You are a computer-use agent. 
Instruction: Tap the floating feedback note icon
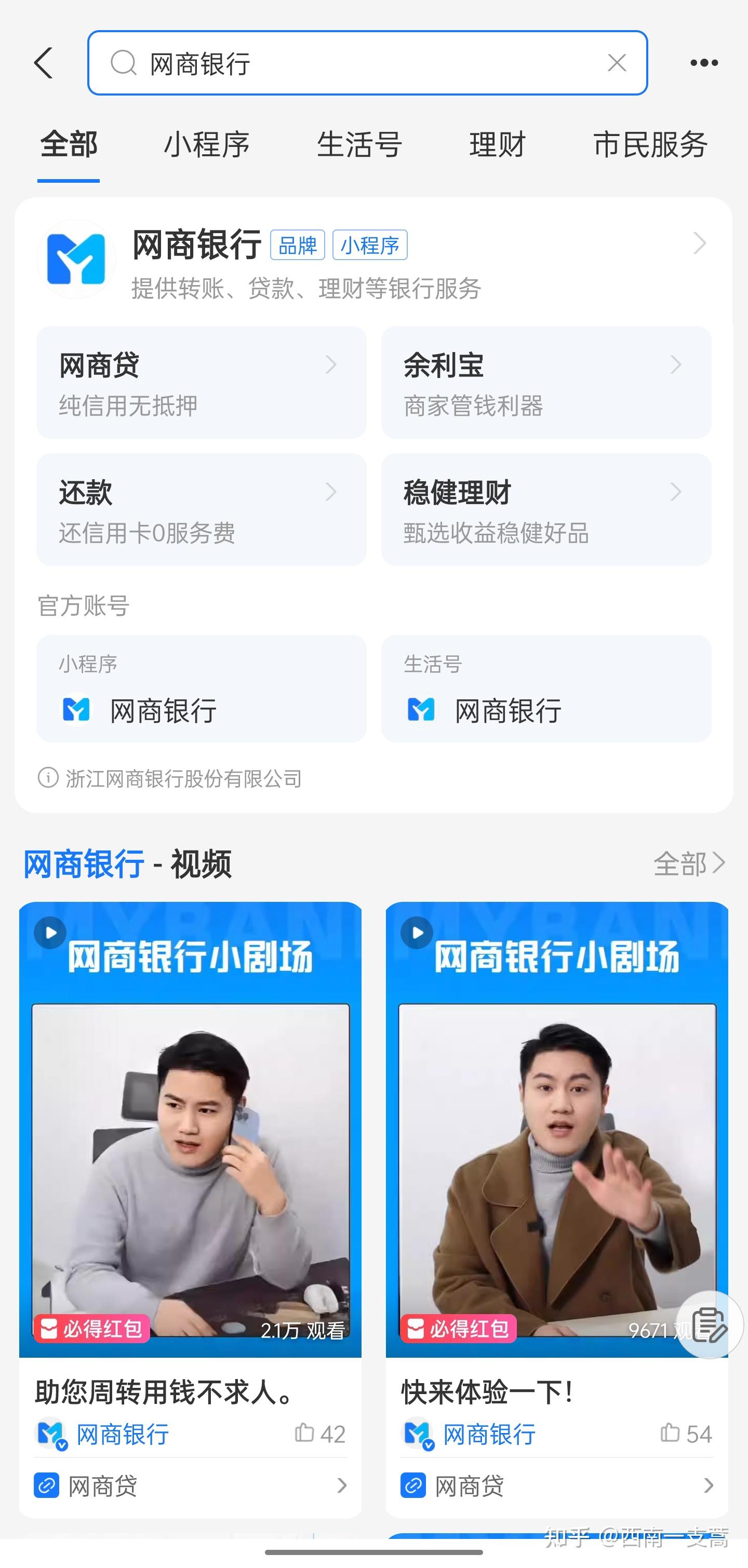pos(710,1324)
